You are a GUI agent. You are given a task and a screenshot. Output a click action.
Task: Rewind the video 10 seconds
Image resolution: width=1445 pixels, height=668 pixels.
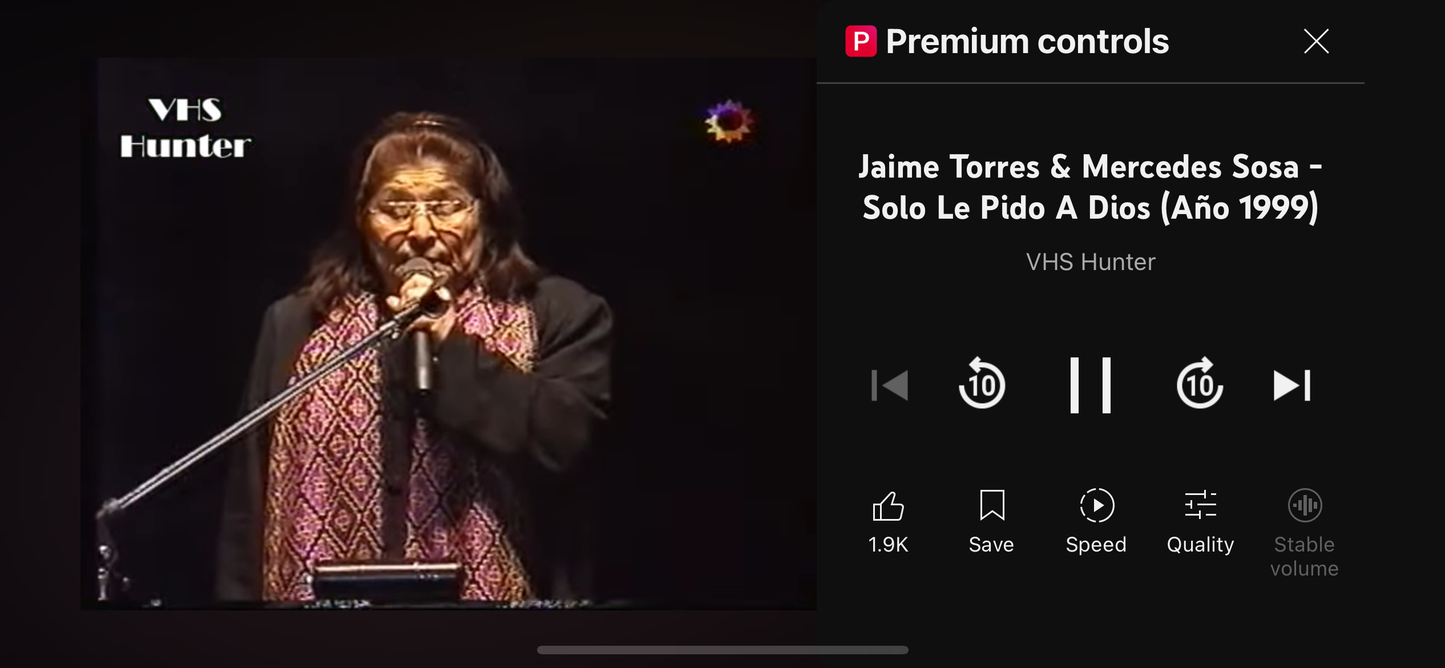[982, 385]
